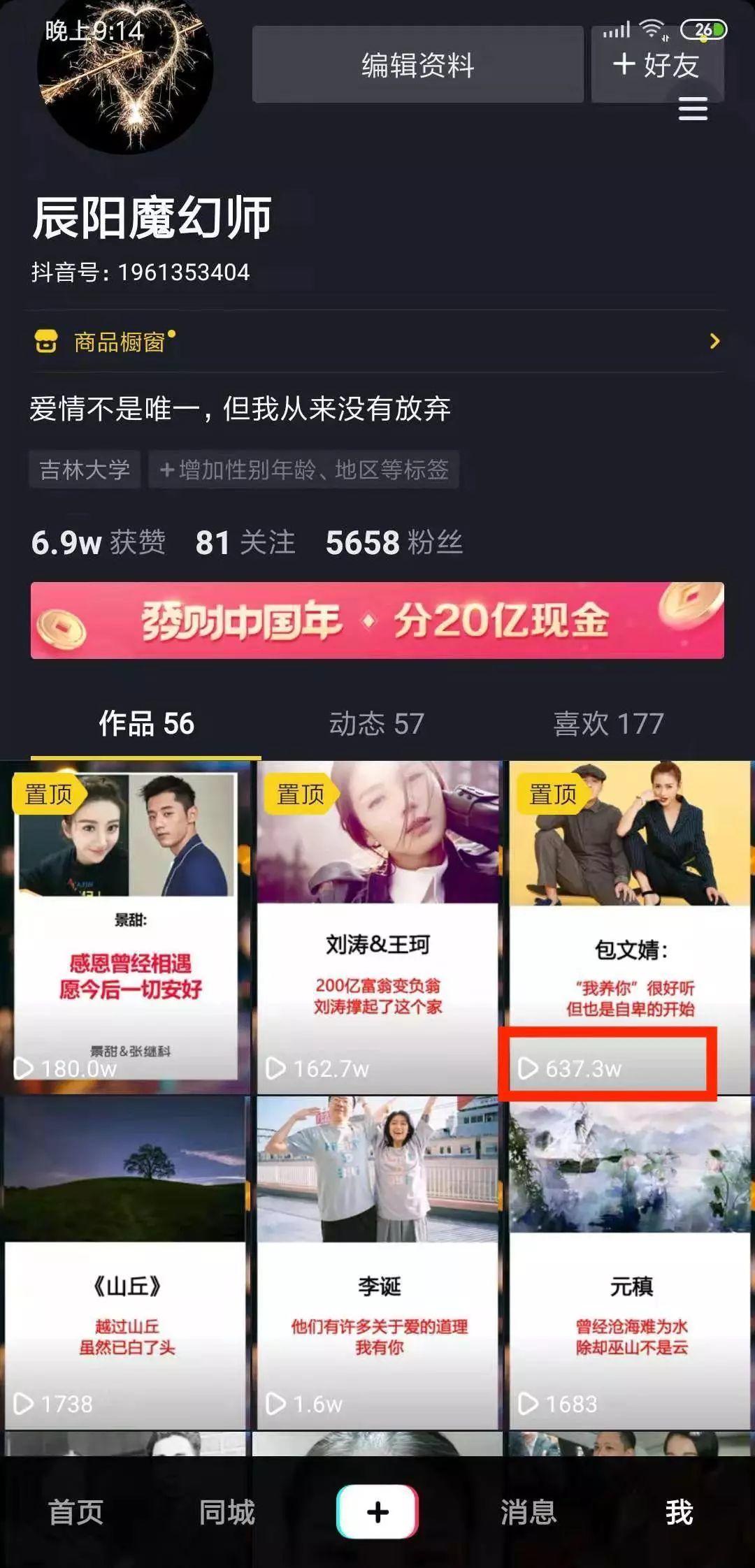The height and width of the screenshot is (1568, 755).
Task: View the 81 关注 following list
Action: [x=245, y=543]
